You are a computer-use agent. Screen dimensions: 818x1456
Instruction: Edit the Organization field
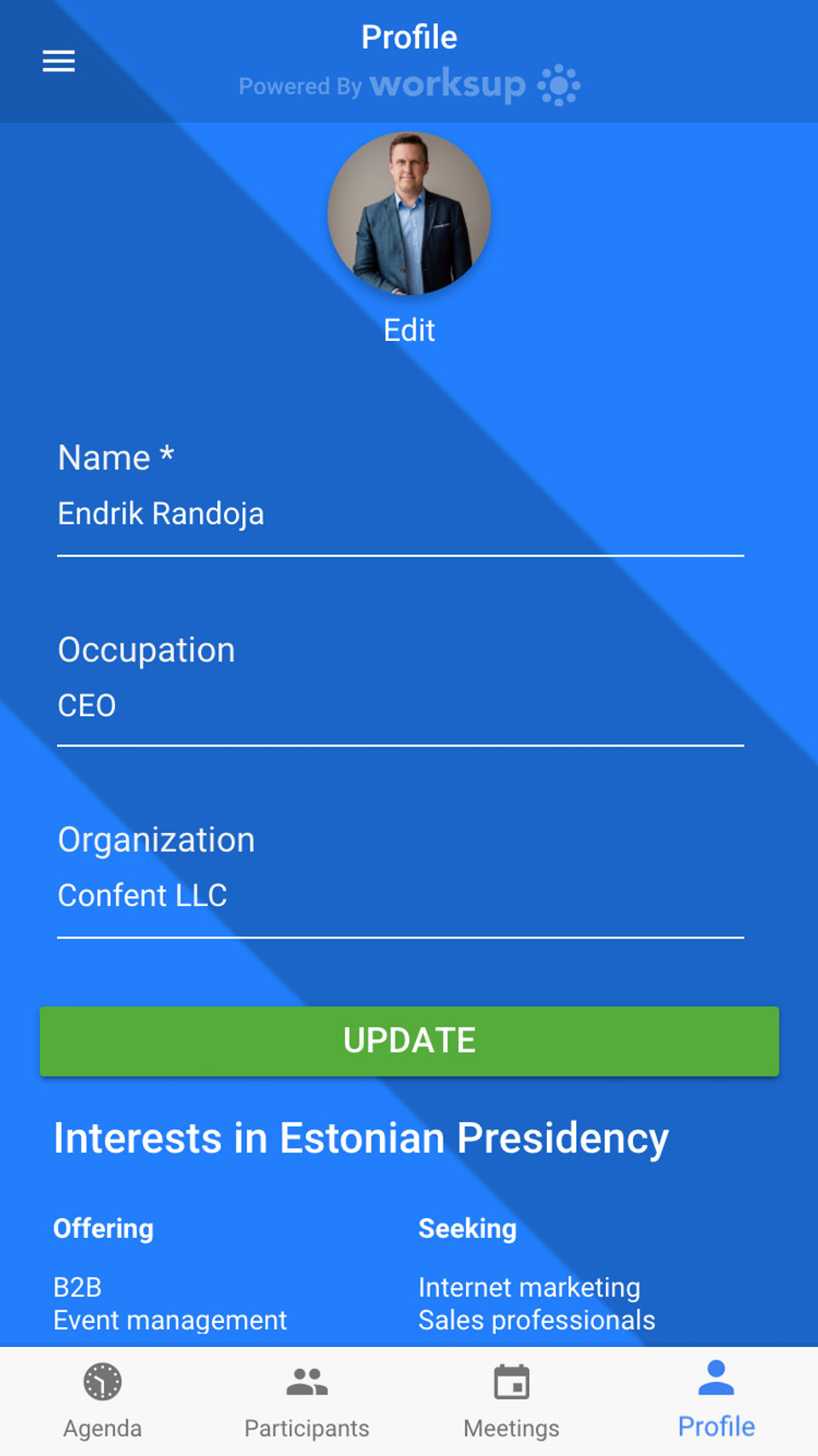point(400,896)
